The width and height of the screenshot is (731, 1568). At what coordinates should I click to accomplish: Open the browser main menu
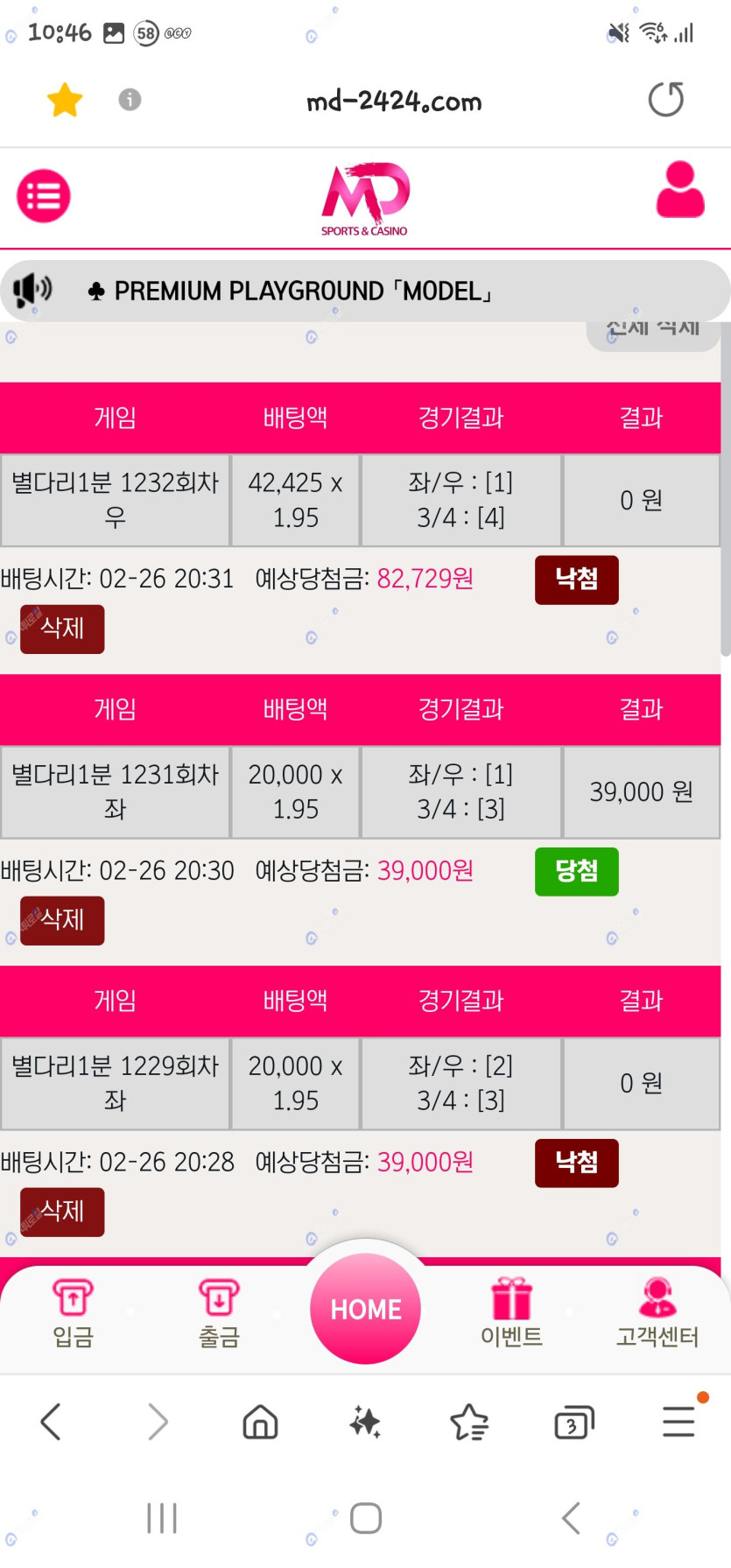click(x=678, y=1422)
